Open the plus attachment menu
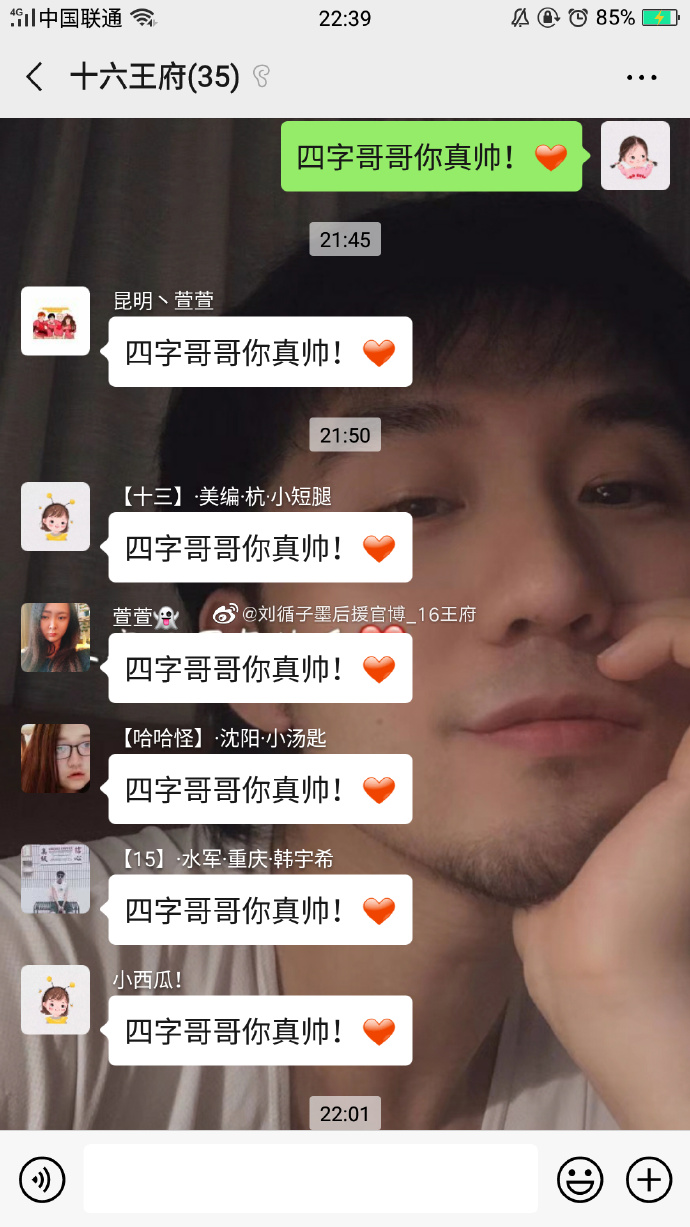 tap(648, 1180)
